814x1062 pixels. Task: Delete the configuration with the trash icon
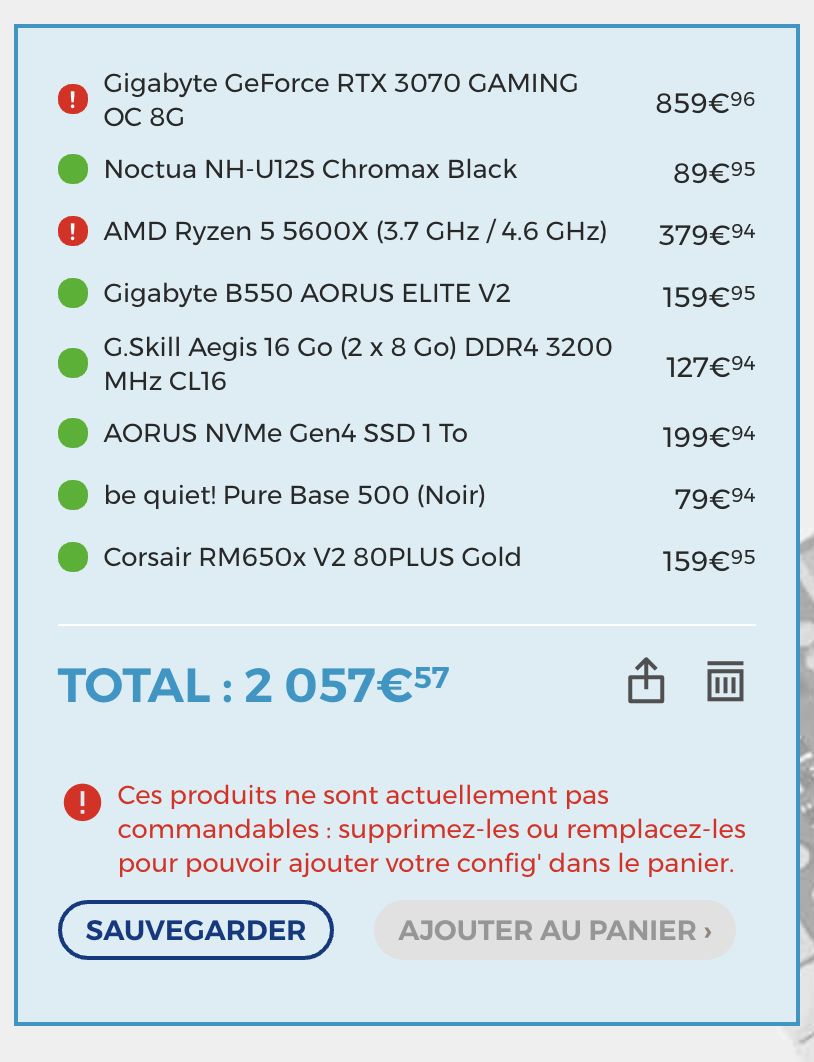726,681
